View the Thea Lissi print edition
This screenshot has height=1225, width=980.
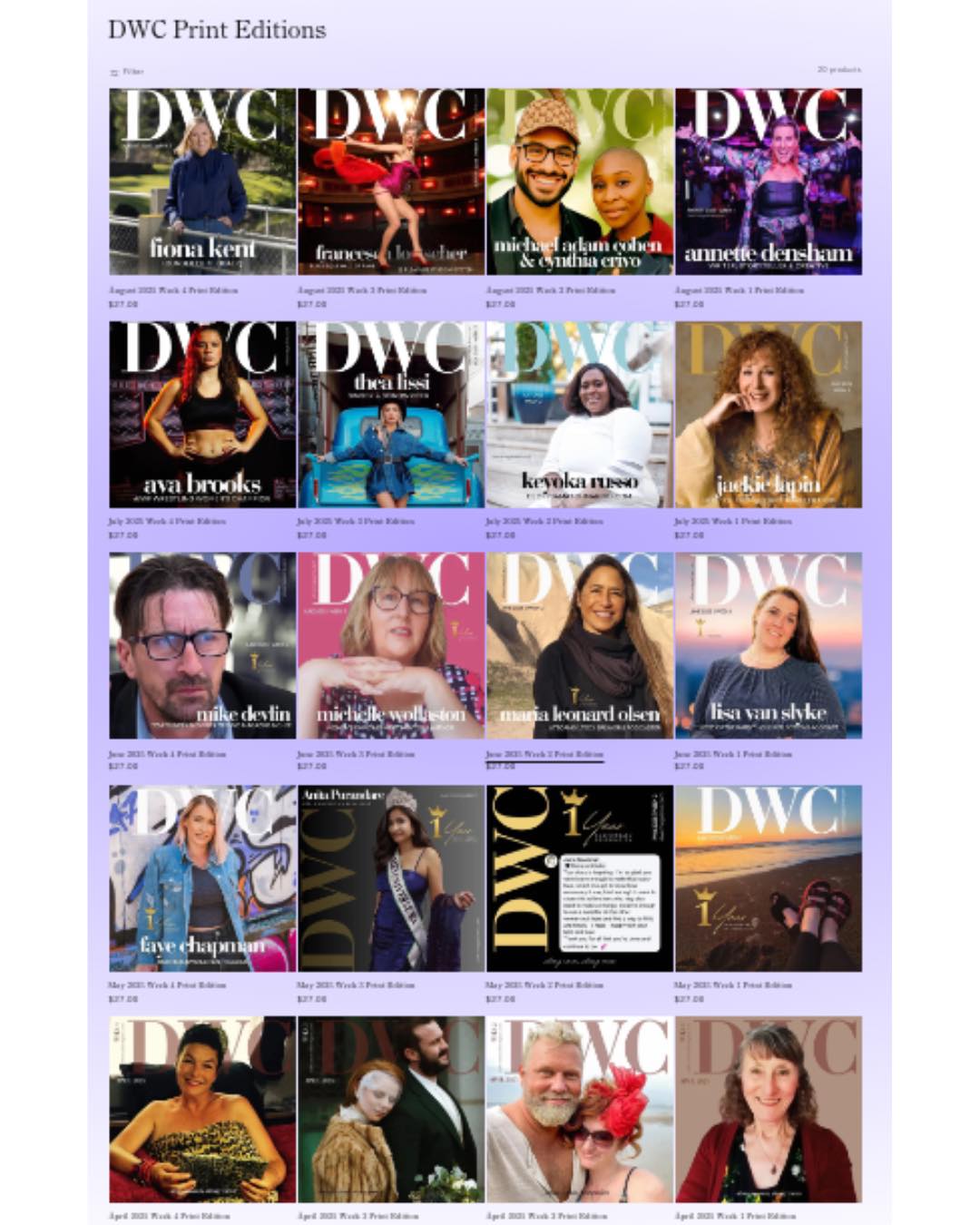391,414
